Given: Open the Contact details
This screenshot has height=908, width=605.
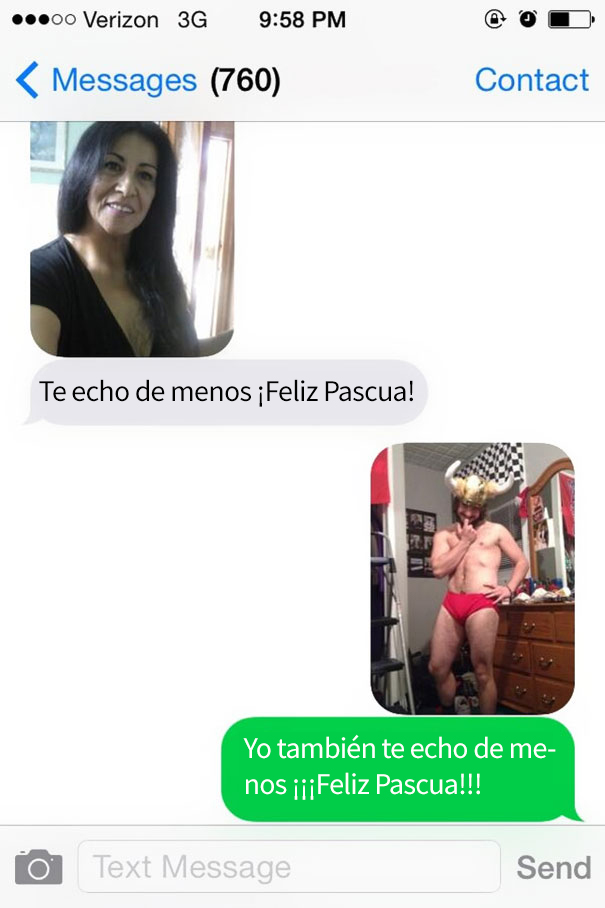Looking at the screenshot, I should point(531,80).
